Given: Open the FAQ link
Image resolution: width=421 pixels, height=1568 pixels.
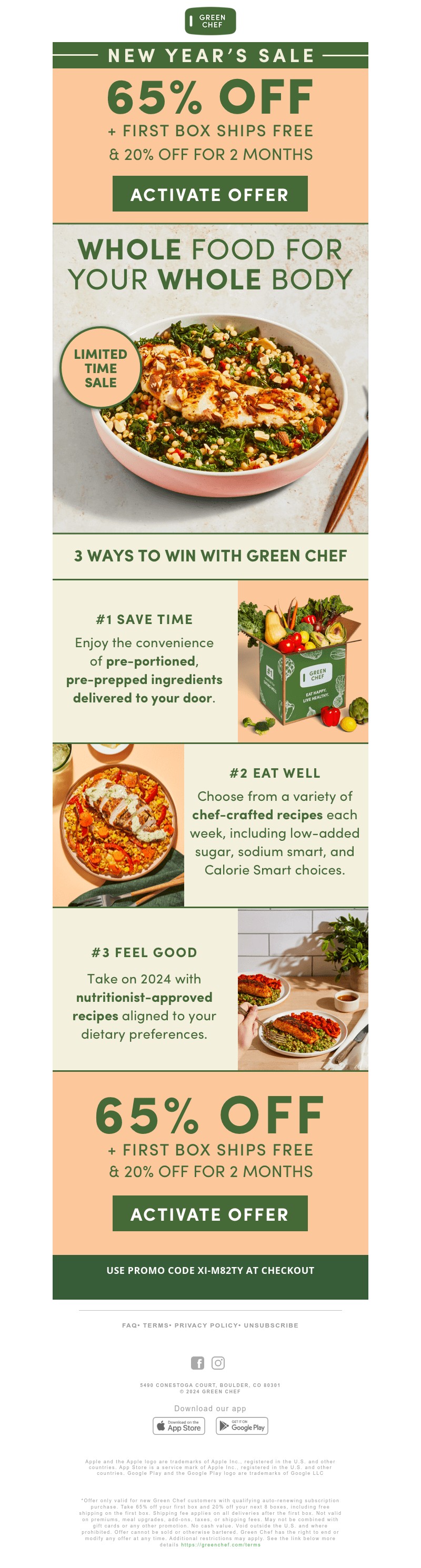Looking at the screenshot, I should [x=129, y=1325].
